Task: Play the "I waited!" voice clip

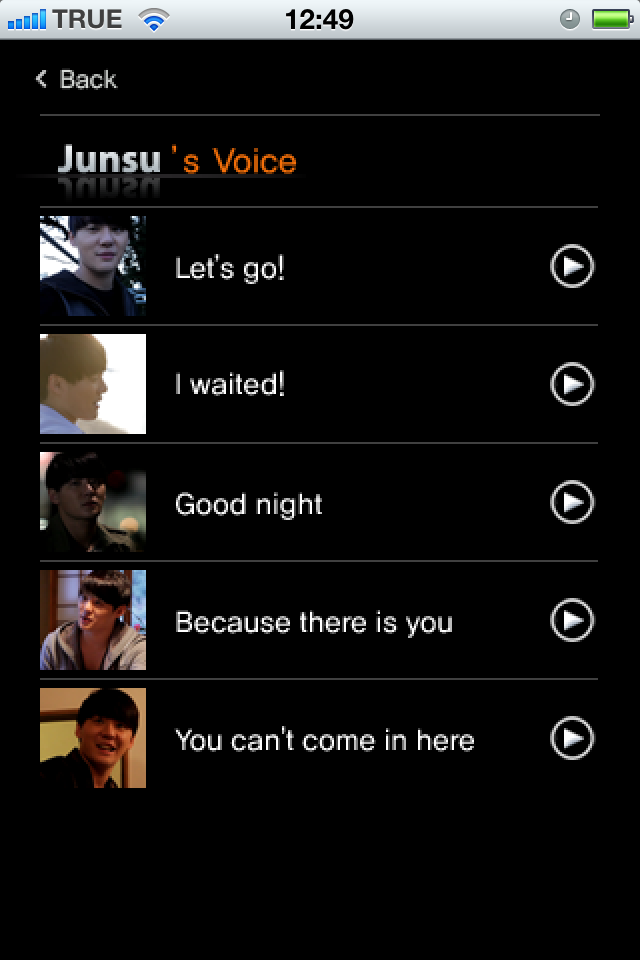Action: click(x=572, y=384)
